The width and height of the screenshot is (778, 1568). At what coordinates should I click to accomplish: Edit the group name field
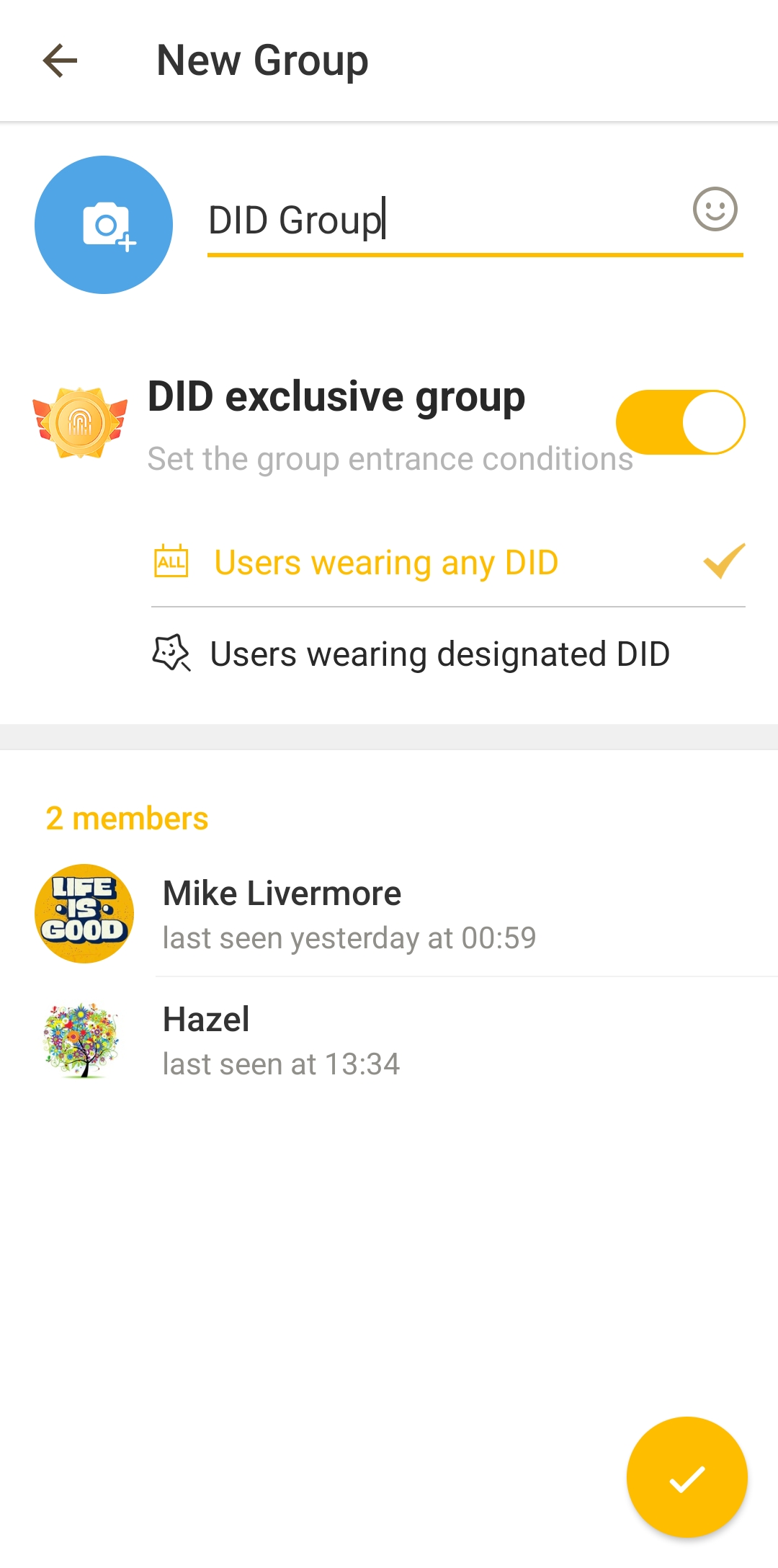tap(439, 220)
